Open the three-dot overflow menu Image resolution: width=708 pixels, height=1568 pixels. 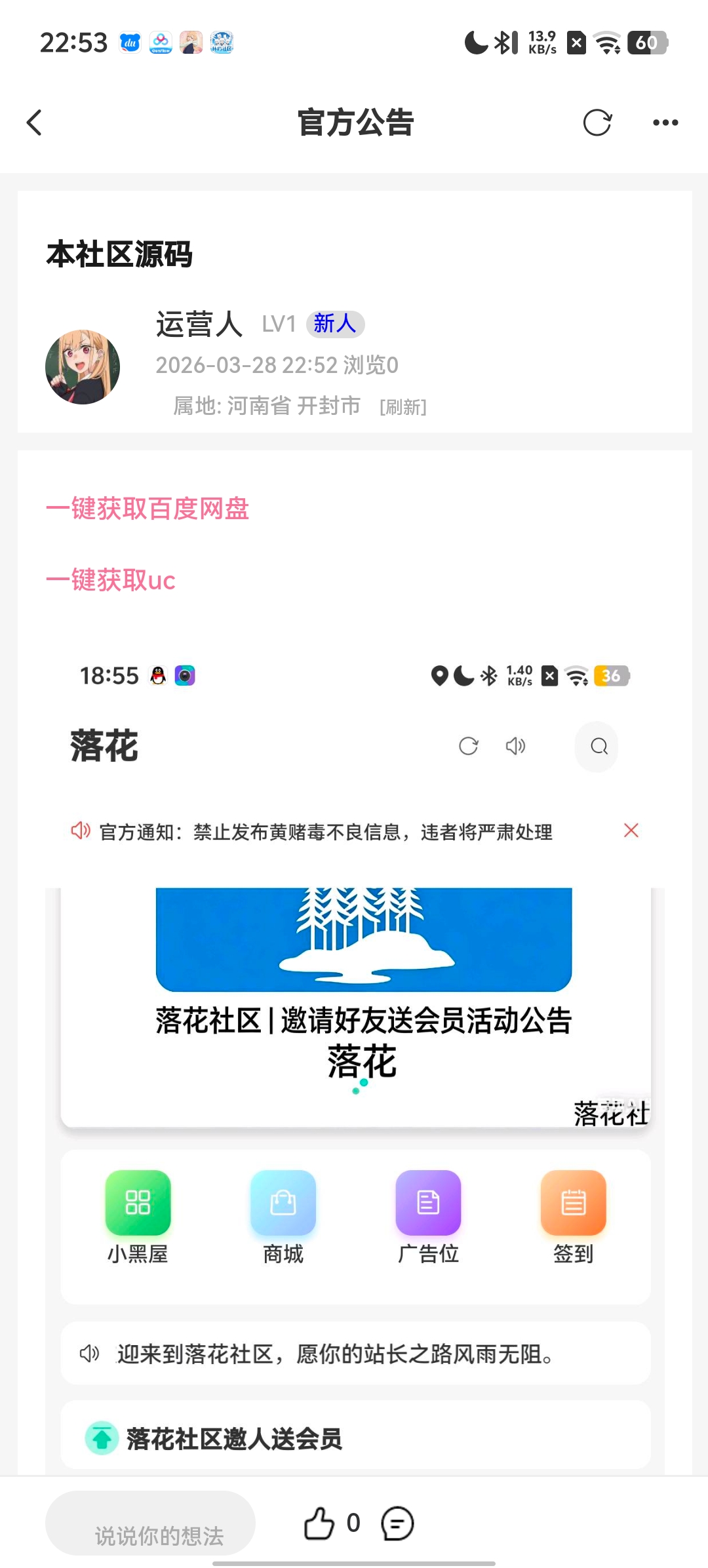(x=665, y=123)
